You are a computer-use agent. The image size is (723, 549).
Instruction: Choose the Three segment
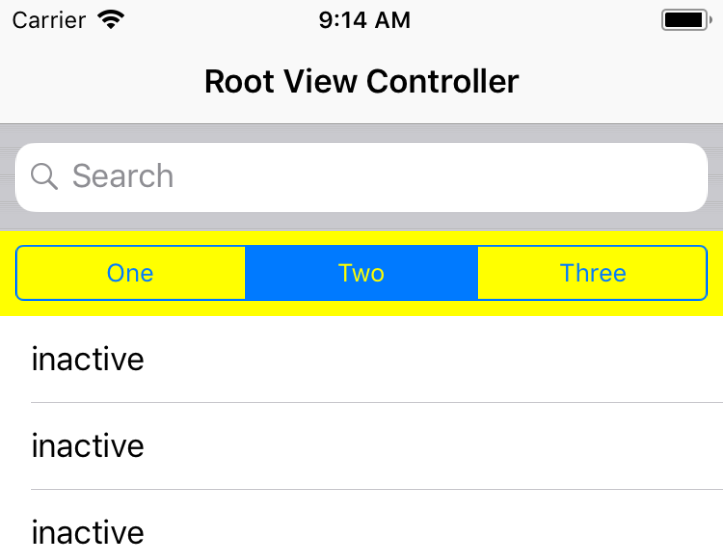pyautogui.click(x=592, y=273)
